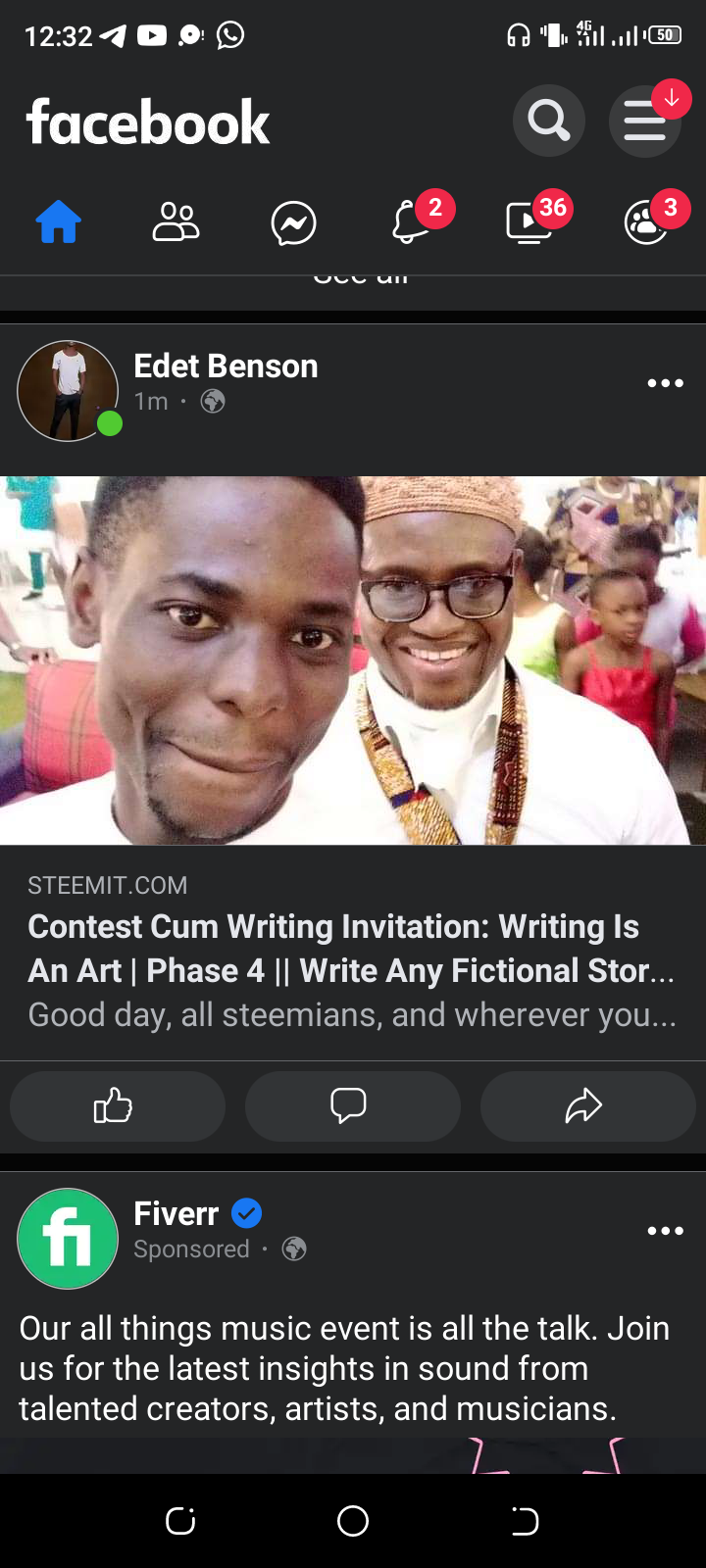
Task: Share Edet Benson's post
Action: click(588, 1105)
